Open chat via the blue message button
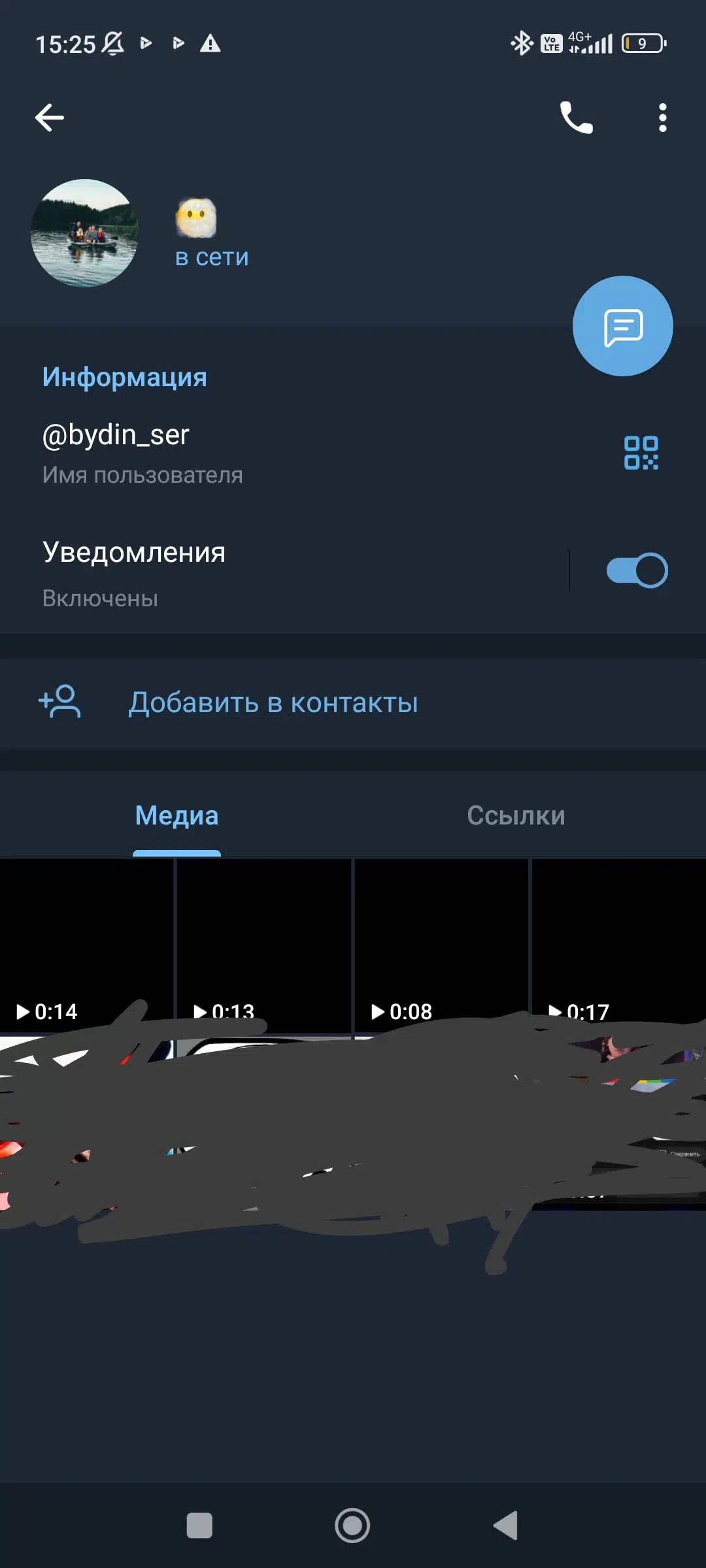This screenshot has height=1568, width=706. tap(622, 326)
